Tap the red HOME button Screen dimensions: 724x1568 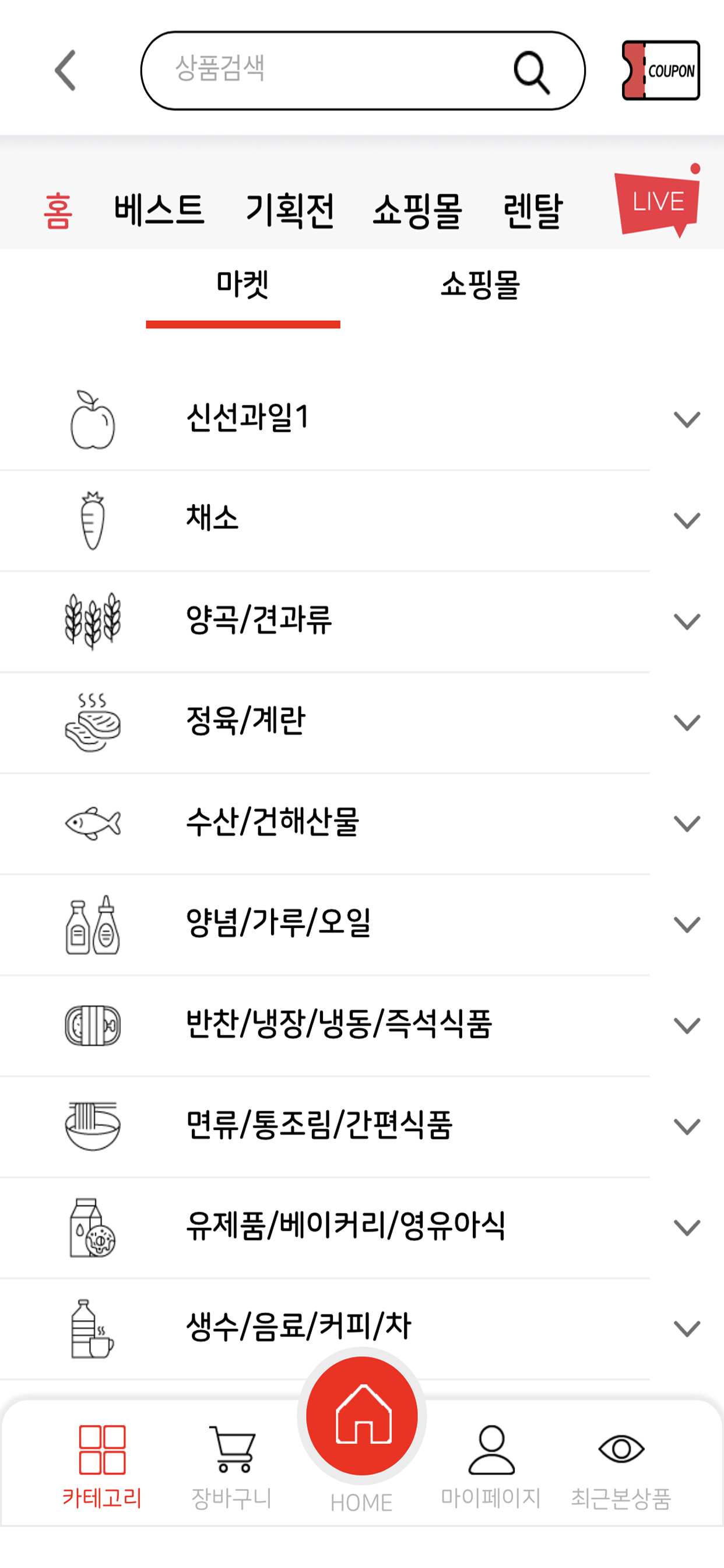[x=362, y=1416]
